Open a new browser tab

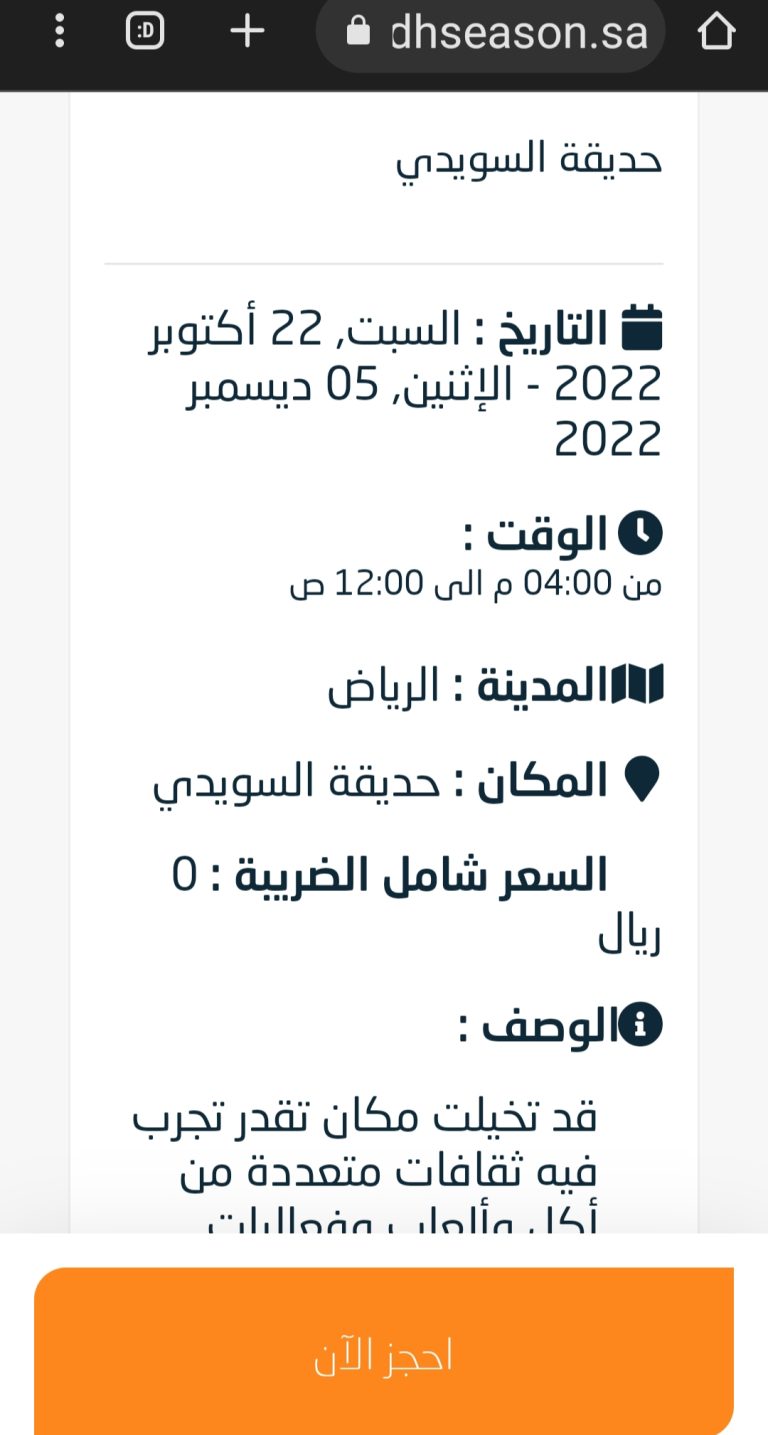click(x=247, y=32)
